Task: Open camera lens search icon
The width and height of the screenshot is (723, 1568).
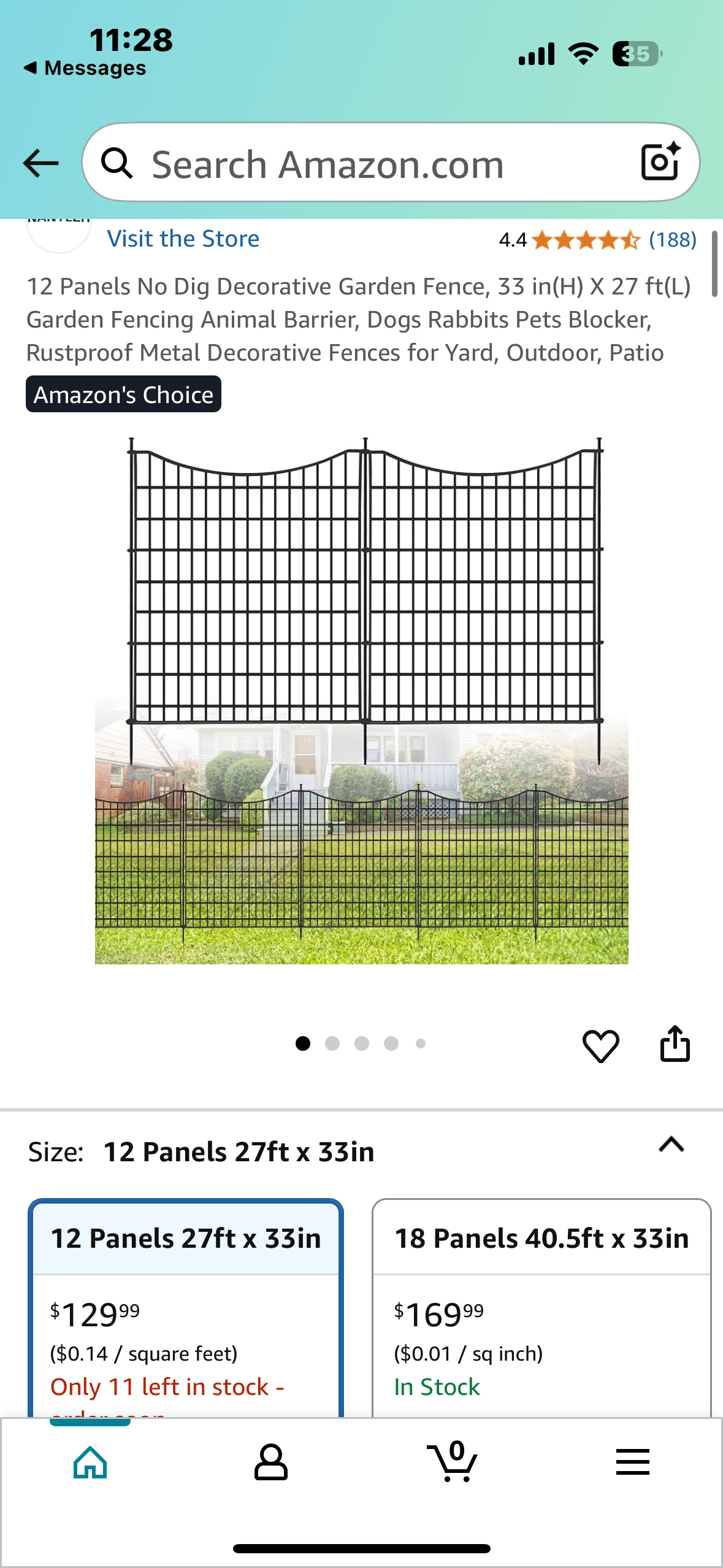Action: 660,162
